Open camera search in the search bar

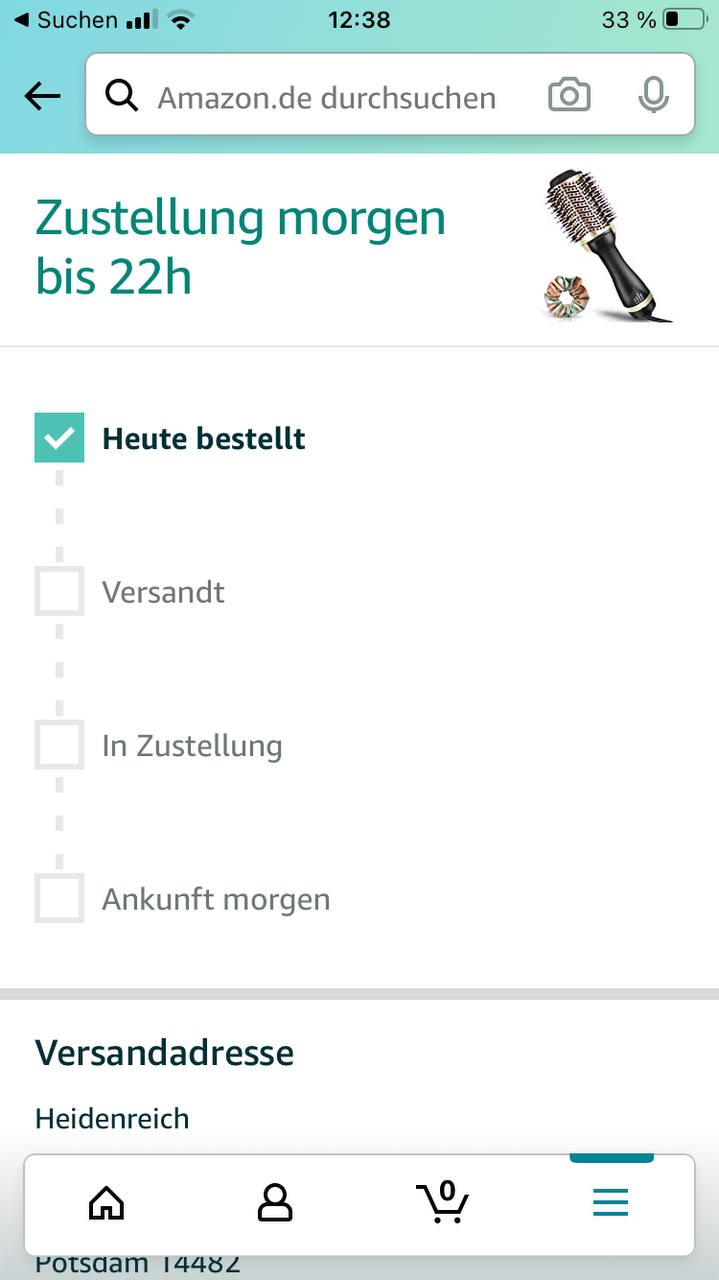point(569,96)
